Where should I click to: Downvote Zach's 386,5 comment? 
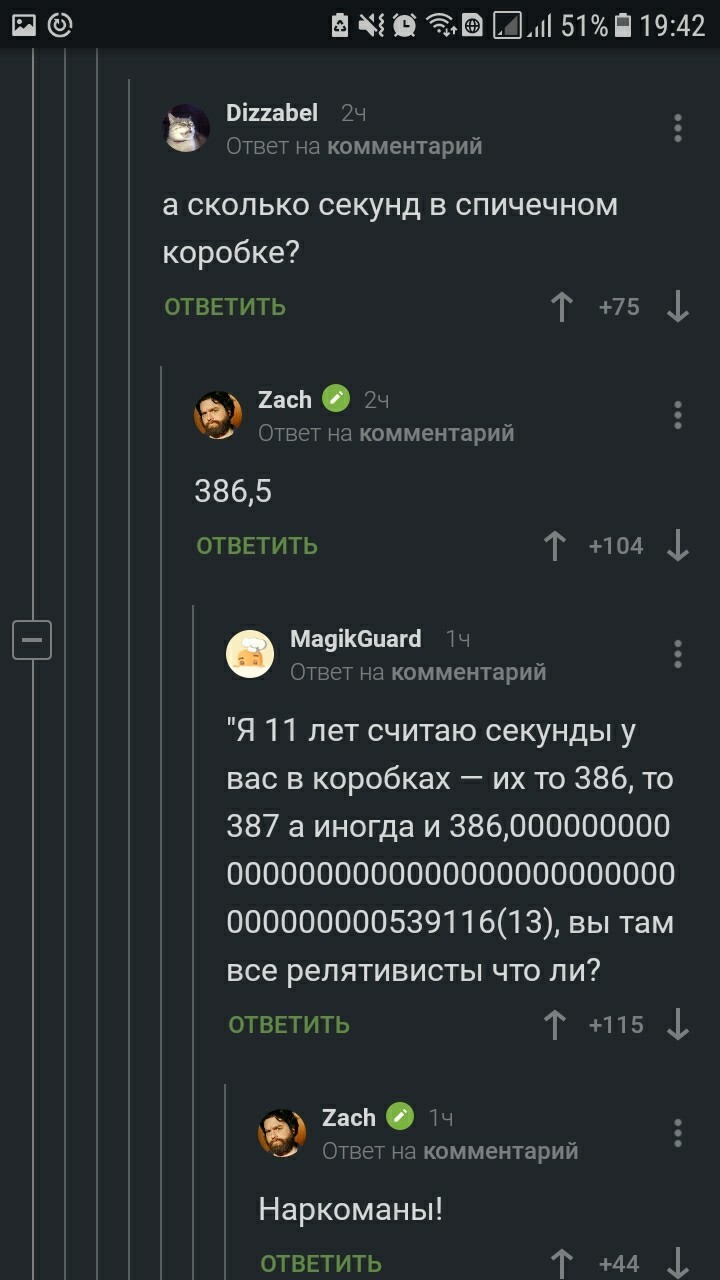point(677,545)
